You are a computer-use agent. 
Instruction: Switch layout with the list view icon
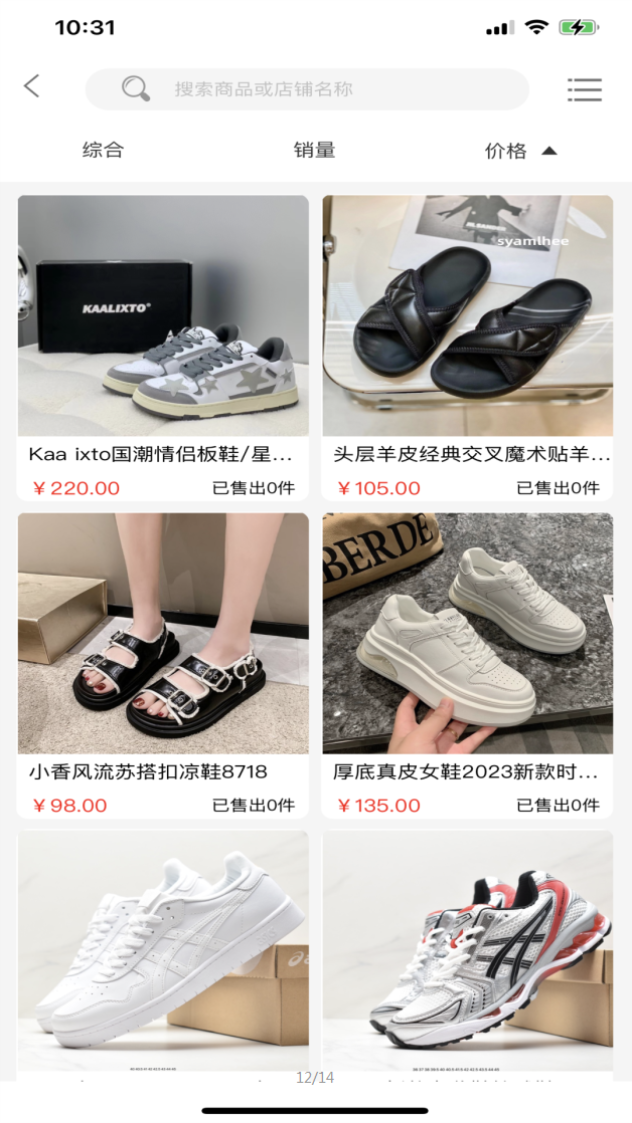click(584, 89)
